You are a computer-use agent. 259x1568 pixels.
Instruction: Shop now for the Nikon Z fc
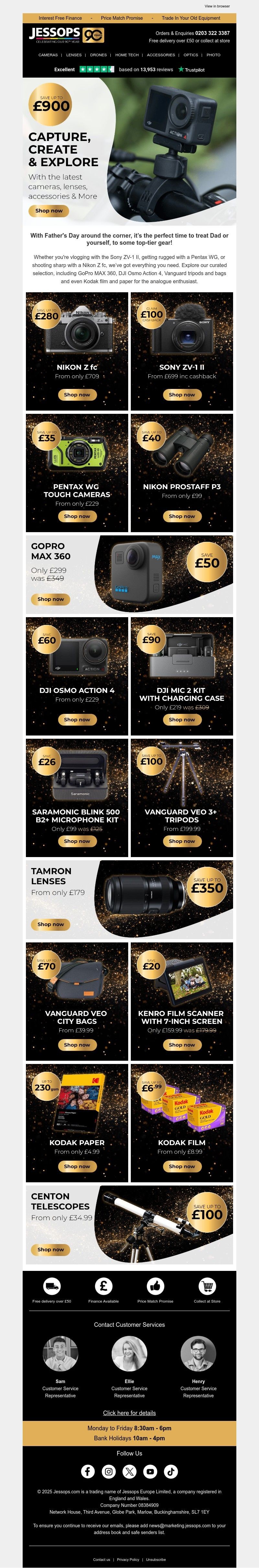(77, 394)
